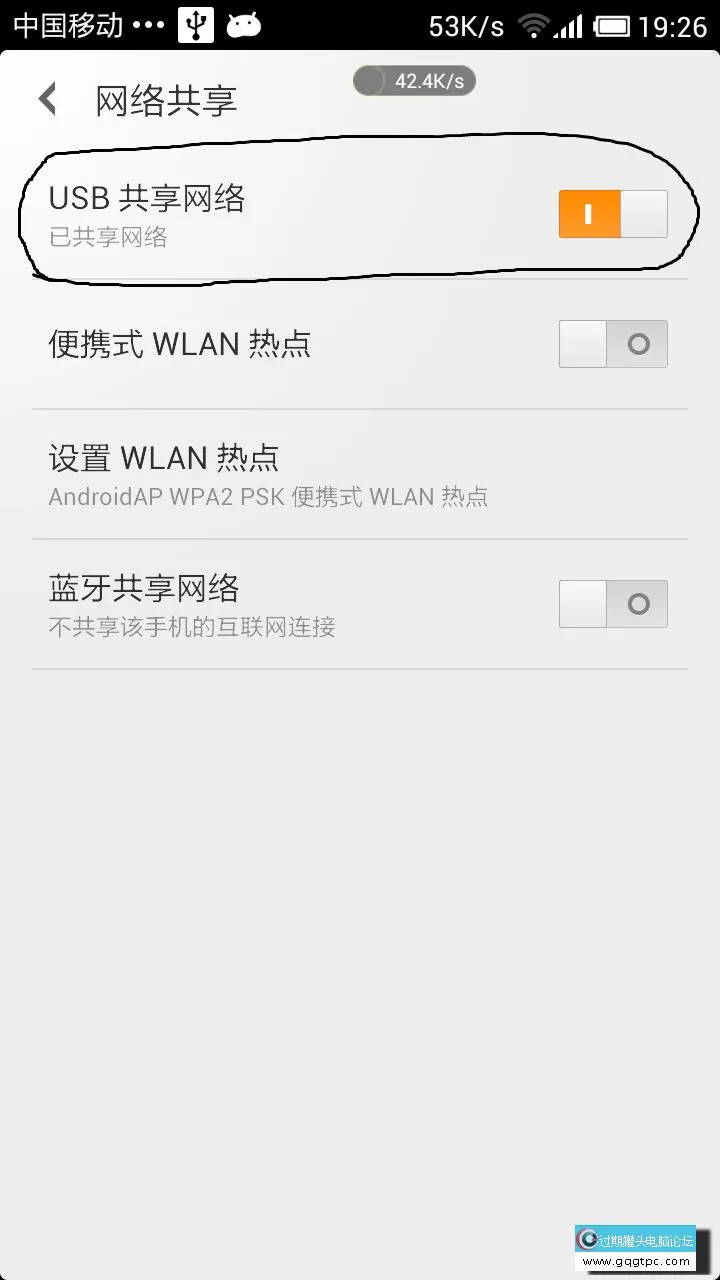
Task: Tap the 42.4K/s speed pill indicator
Action: (x=414, y=80)
